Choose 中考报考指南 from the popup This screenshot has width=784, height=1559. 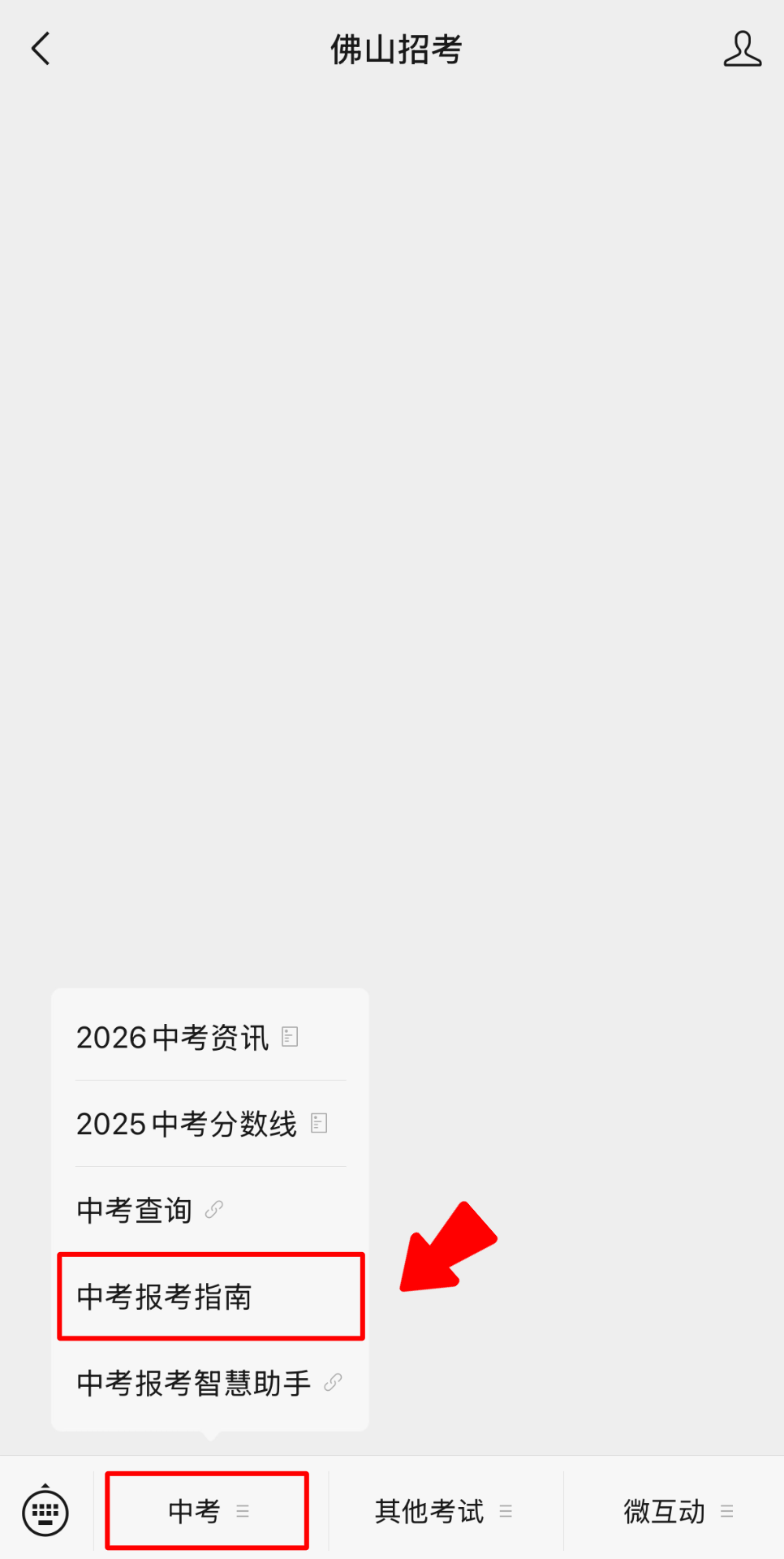click(210, 1296)
